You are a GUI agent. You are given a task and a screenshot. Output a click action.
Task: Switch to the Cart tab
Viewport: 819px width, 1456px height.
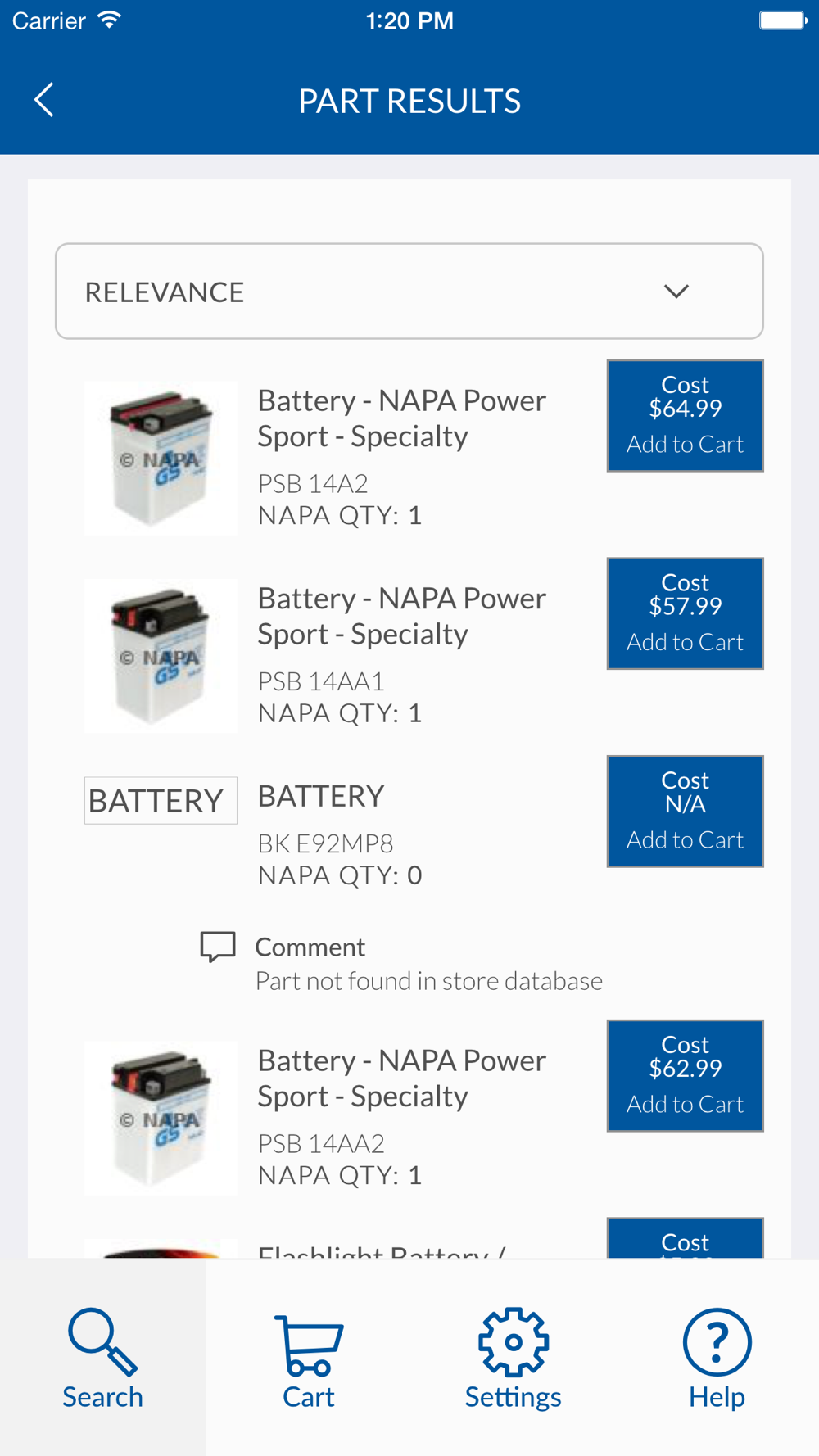pyautogui.click(x=308, y=1358)
